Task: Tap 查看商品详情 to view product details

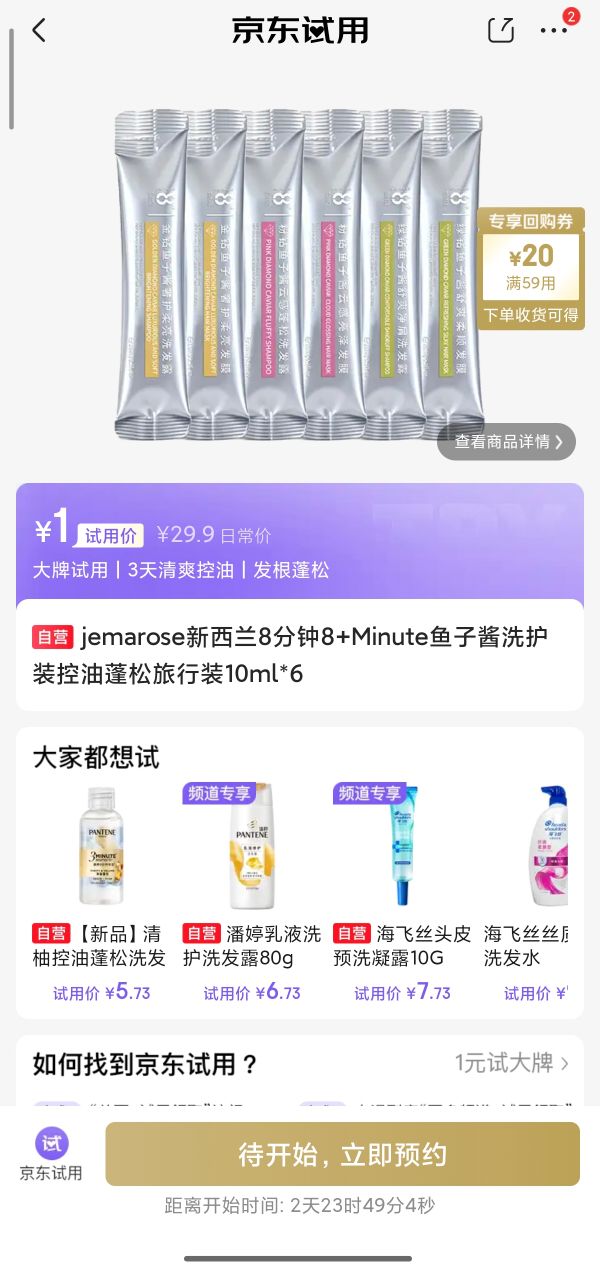Action: (x=507, y=441)
